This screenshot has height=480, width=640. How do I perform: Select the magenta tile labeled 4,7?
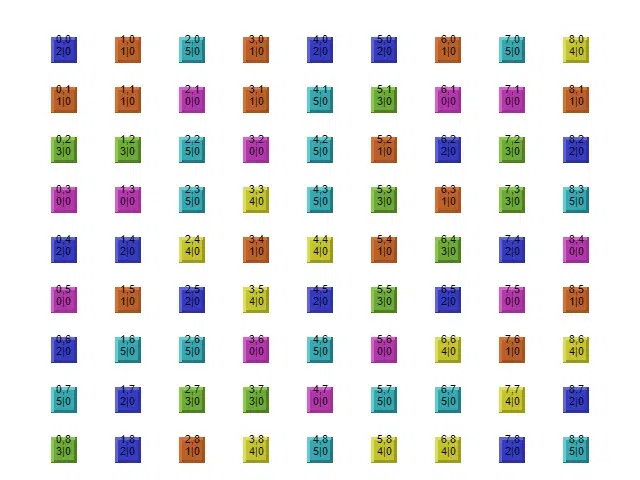click(320, 399)
